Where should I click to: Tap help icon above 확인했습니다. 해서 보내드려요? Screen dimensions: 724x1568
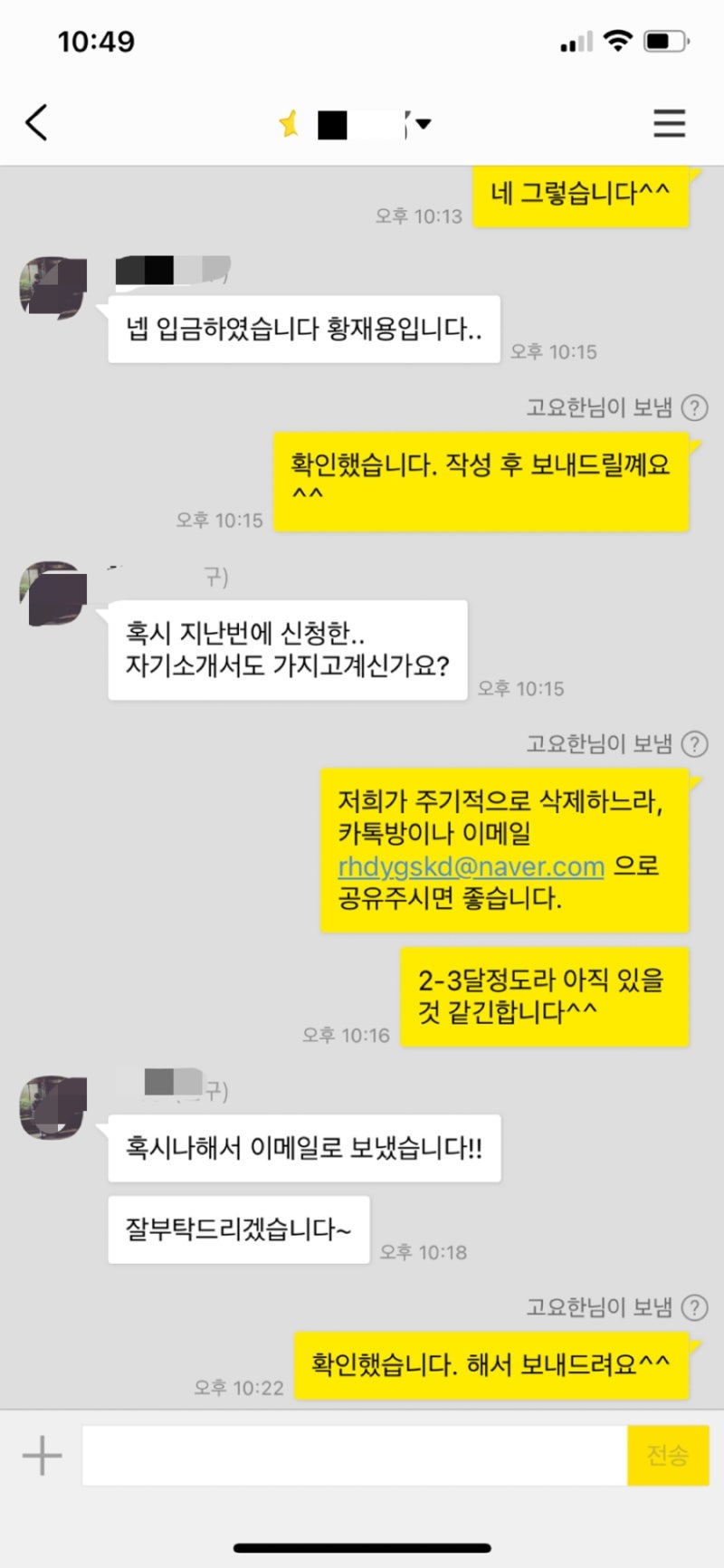(694, 1307)
